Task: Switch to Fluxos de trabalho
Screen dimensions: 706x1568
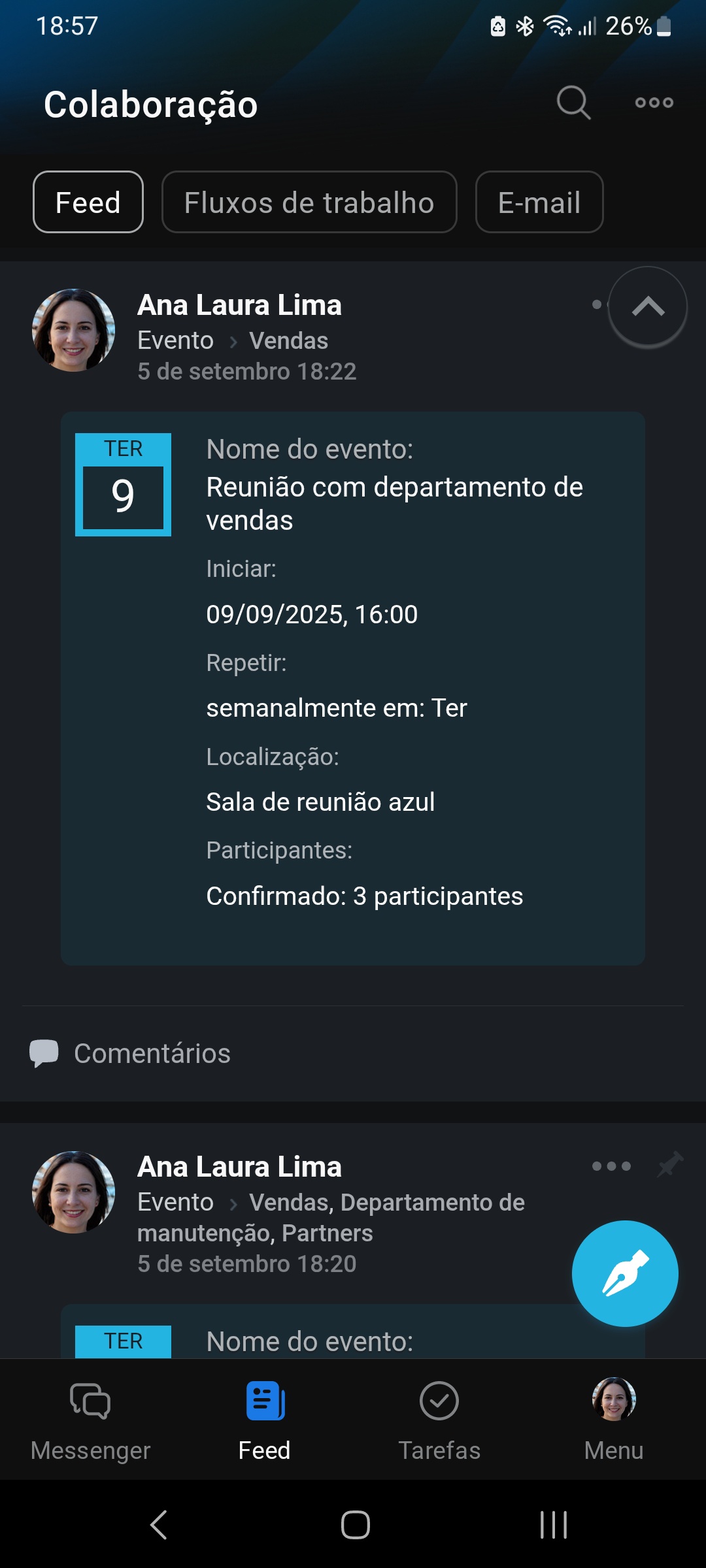Action: point(309,202)
